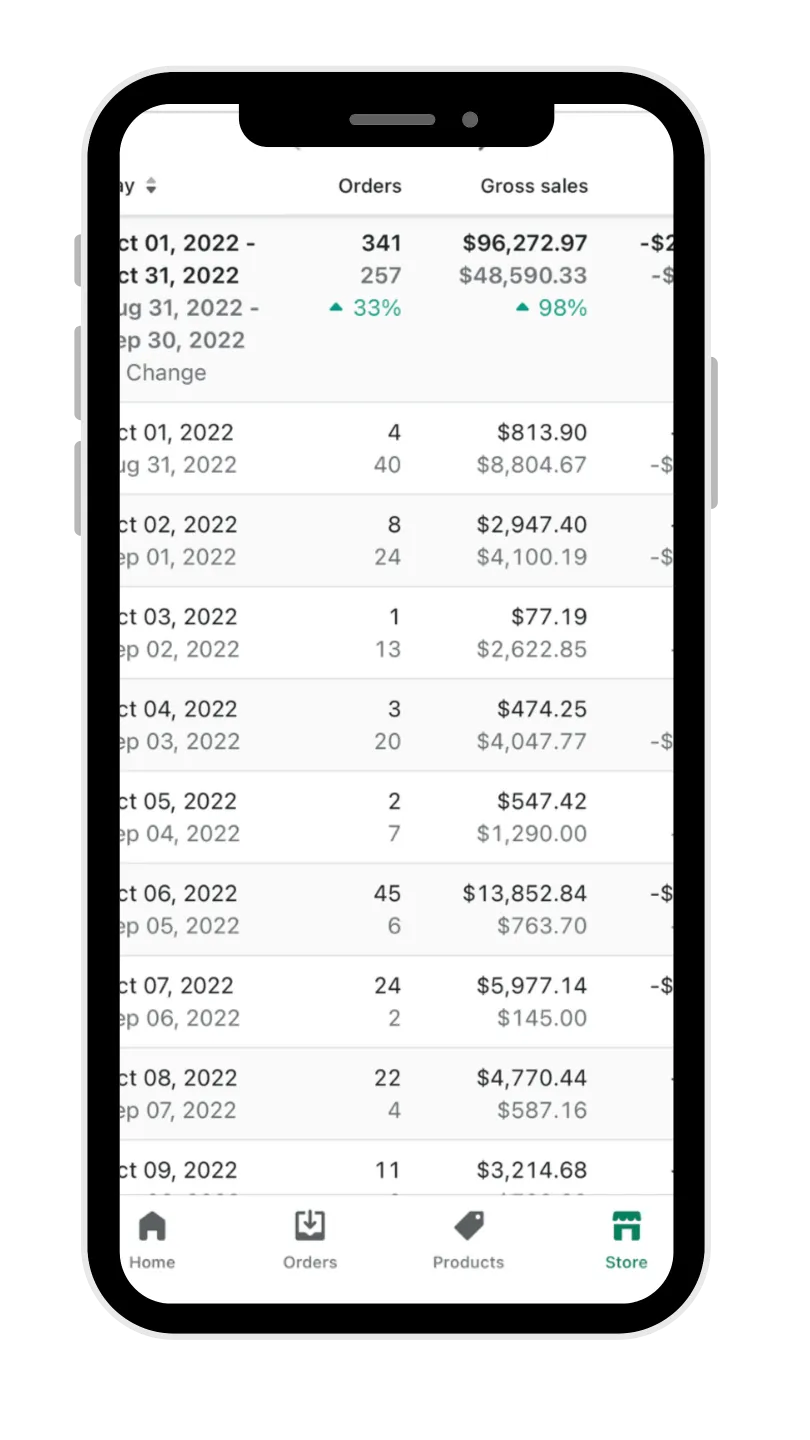Sort the table by the Day column
The image size is (810, 1440).
139,186
